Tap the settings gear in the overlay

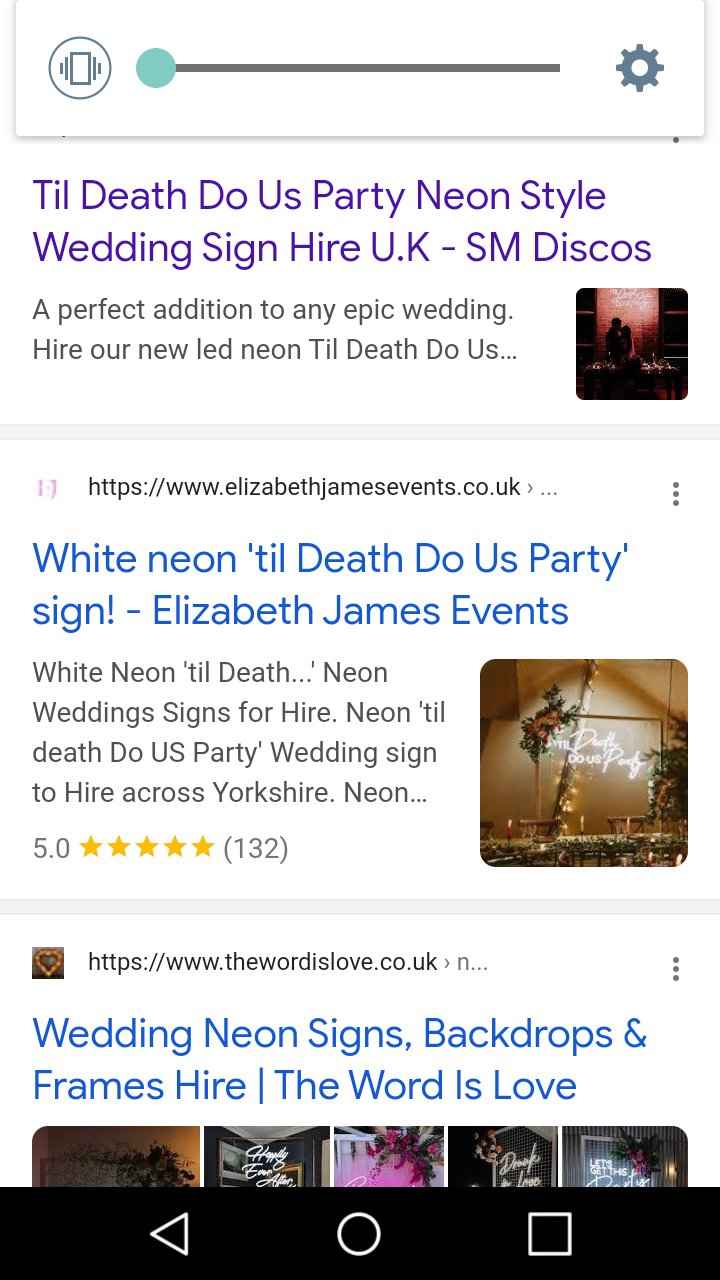tap(639, 68)
